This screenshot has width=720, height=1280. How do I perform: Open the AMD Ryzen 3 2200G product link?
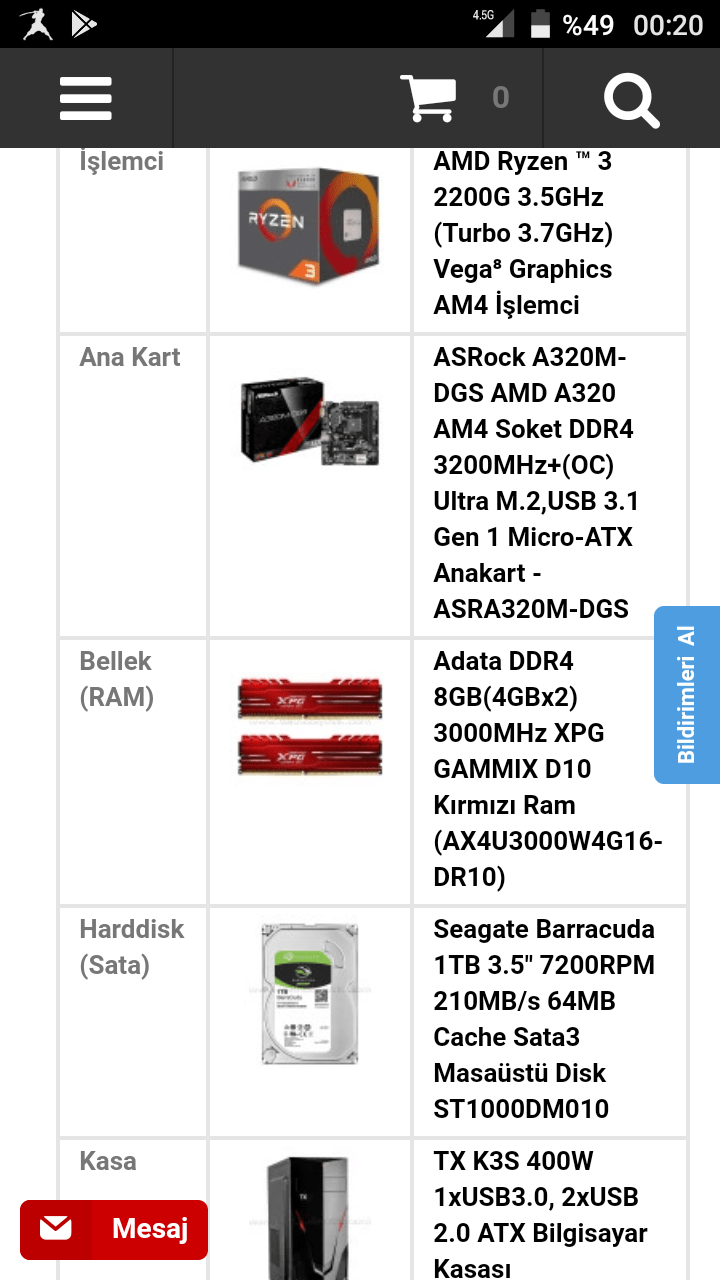(523, 232)
